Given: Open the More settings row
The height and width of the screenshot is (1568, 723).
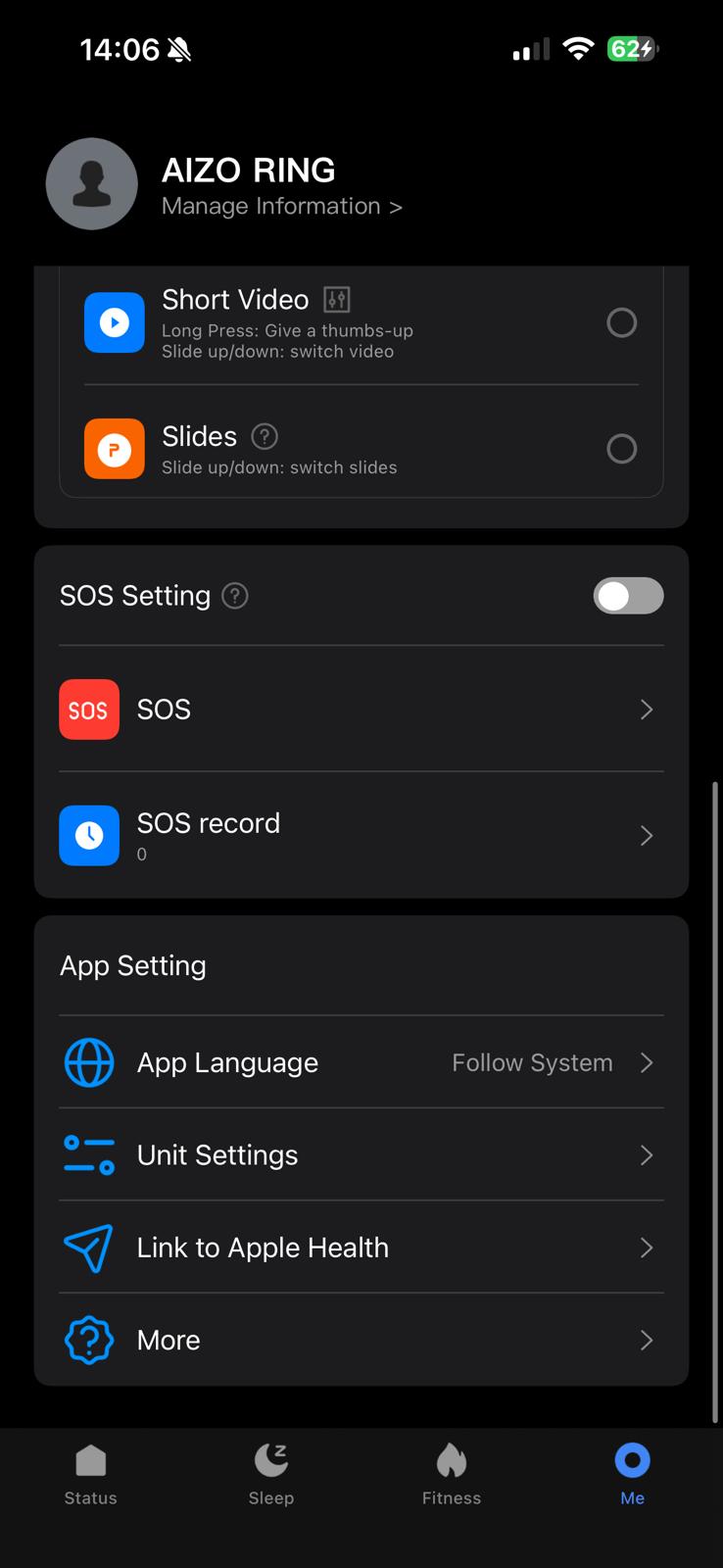Looking at the screenshot, I should click(361, 1340).
